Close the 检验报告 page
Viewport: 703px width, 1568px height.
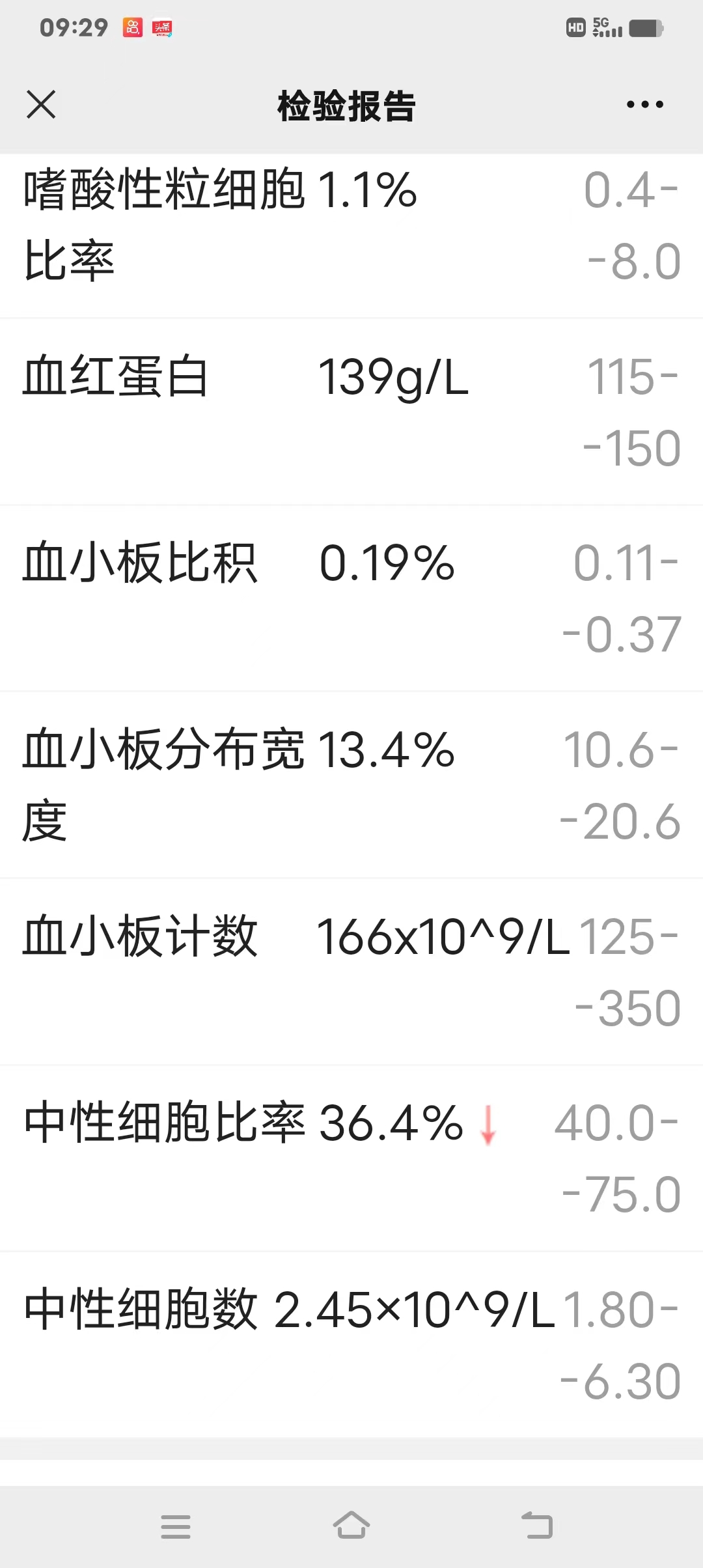(41, 105)
